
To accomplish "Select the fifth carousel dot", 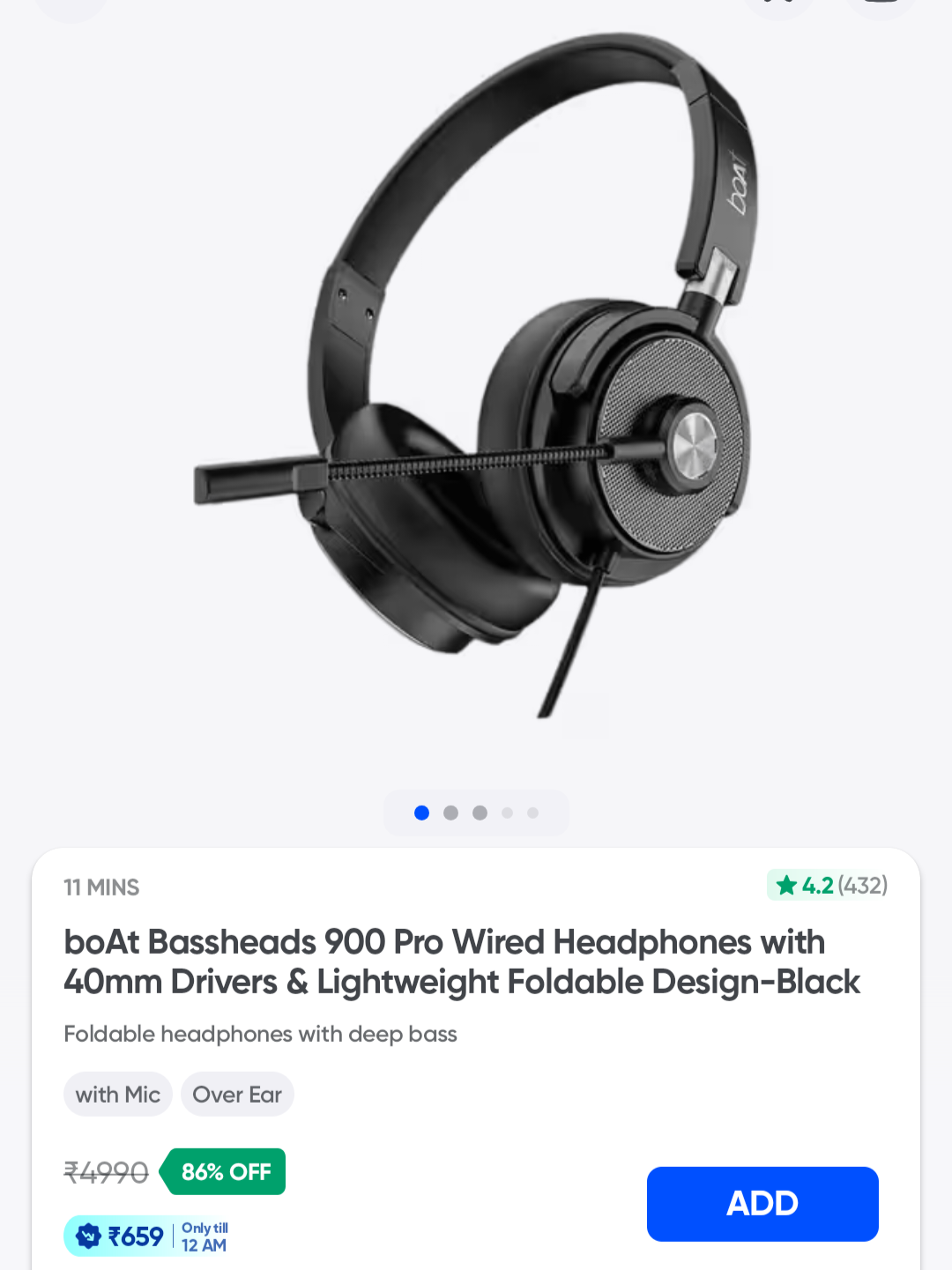I will (533, 813).
